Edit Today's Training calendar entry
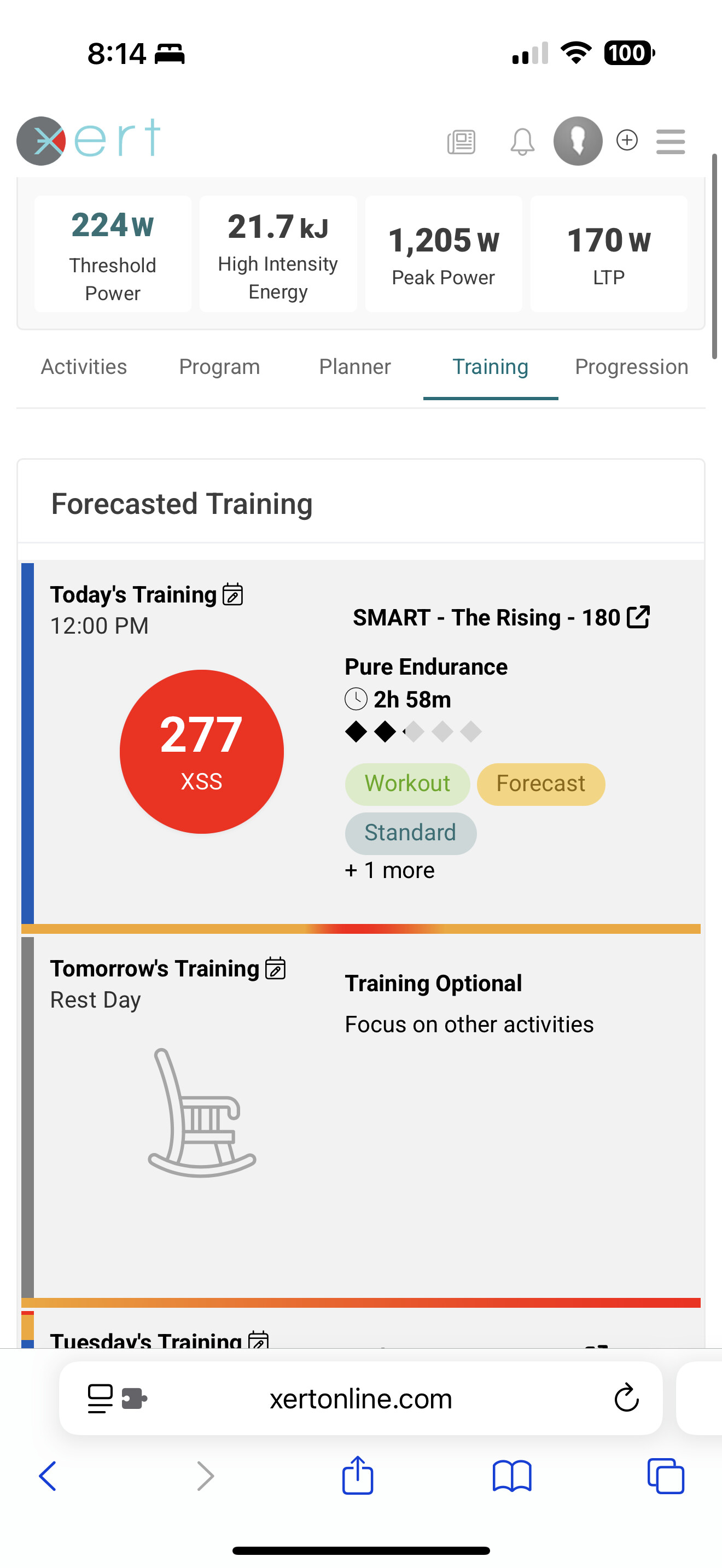The height and width of the screenshot is (1568, 722). [232, 594]
